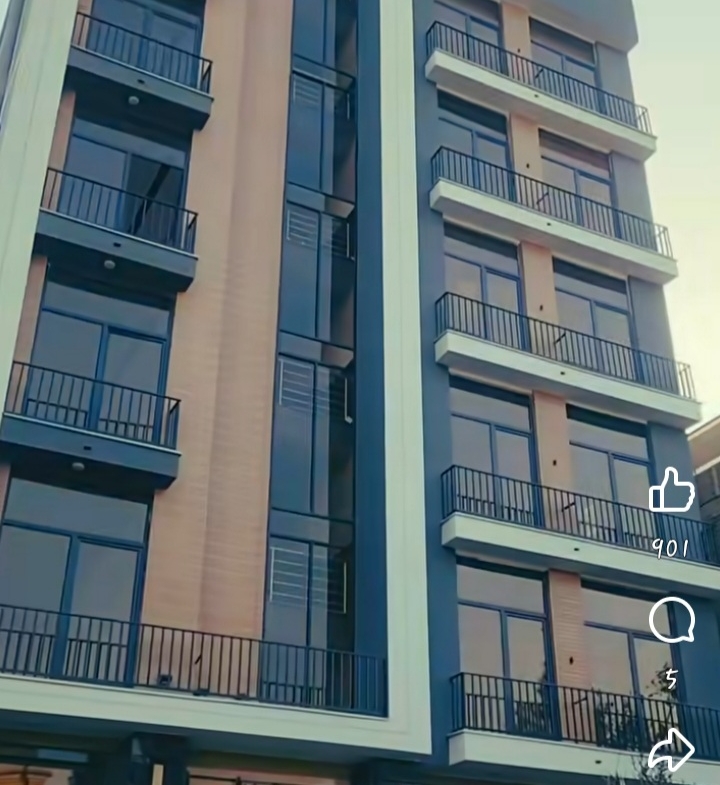This screenshot has height=785, width=720.
Task: Like this video with thumbs-up
Action: [671, 491]
